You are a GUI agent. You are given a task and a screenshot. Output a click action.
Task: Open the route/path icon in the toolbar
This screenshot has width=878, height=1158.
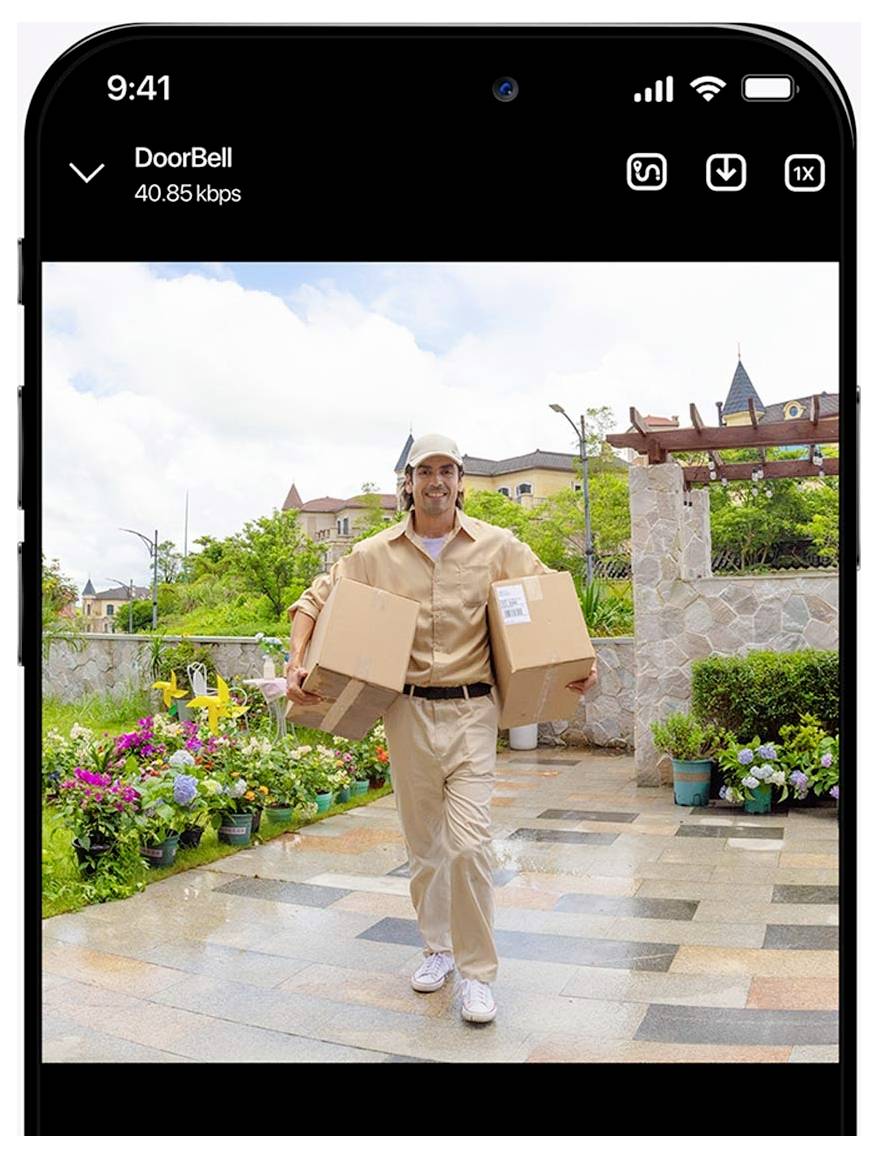point(646,173)
